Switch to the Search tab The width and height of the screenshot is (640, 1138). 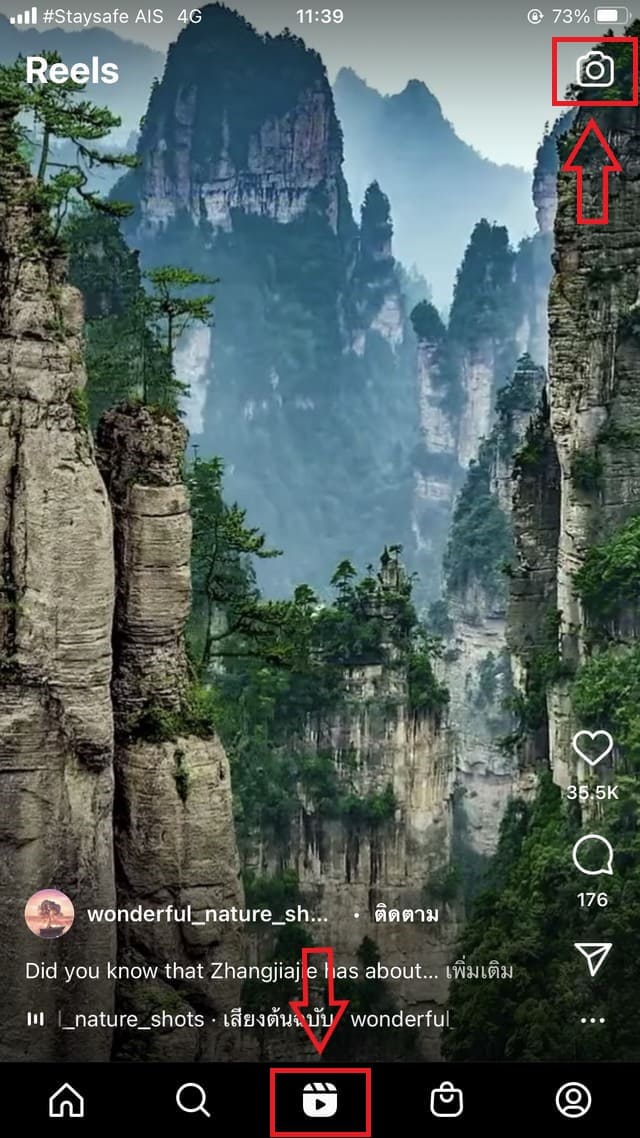(x=193, y=1101)
